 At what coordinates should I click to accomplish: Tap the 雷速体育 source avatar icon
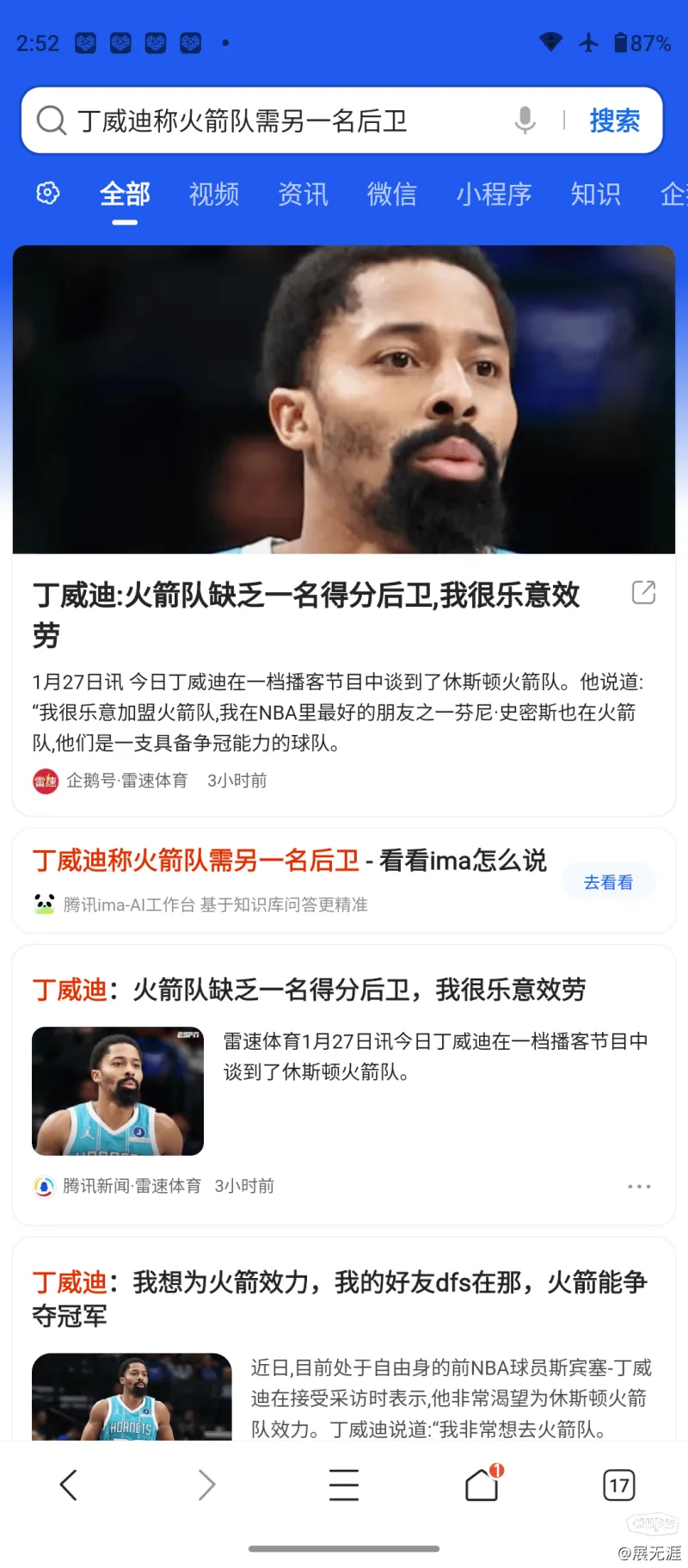click(45, 781)
